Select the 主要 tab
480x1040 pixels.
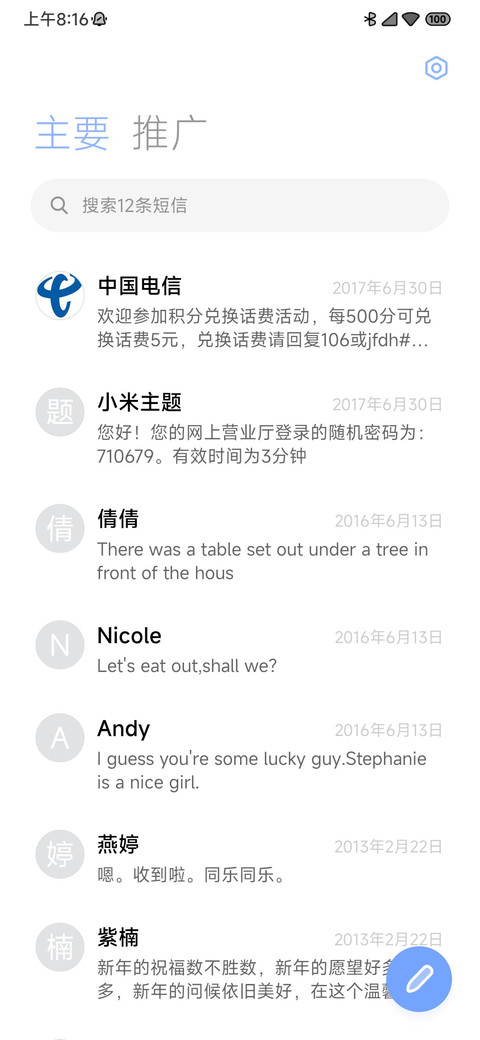click(72, 133)
